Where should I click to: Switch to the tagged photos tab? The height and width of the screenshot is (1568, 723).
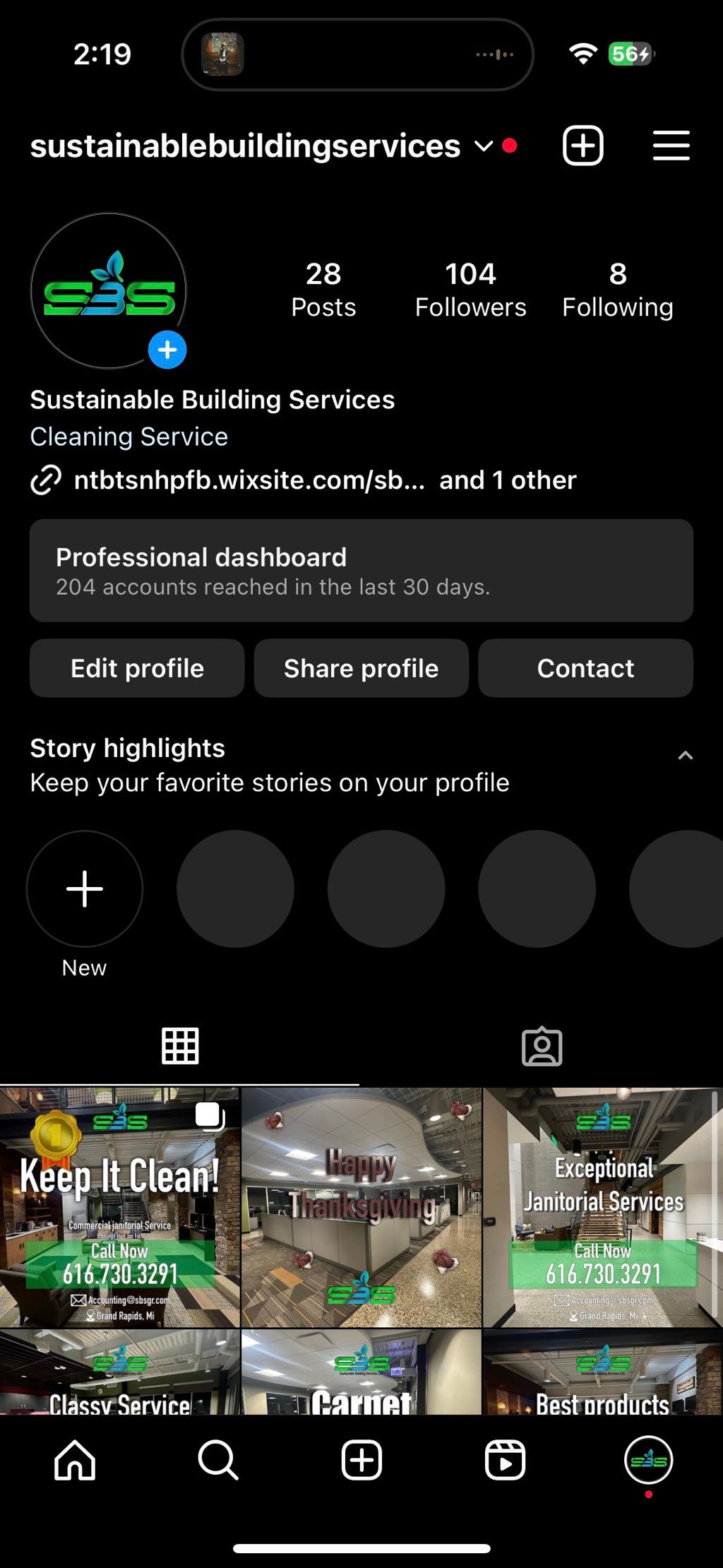pos(542,1046)
